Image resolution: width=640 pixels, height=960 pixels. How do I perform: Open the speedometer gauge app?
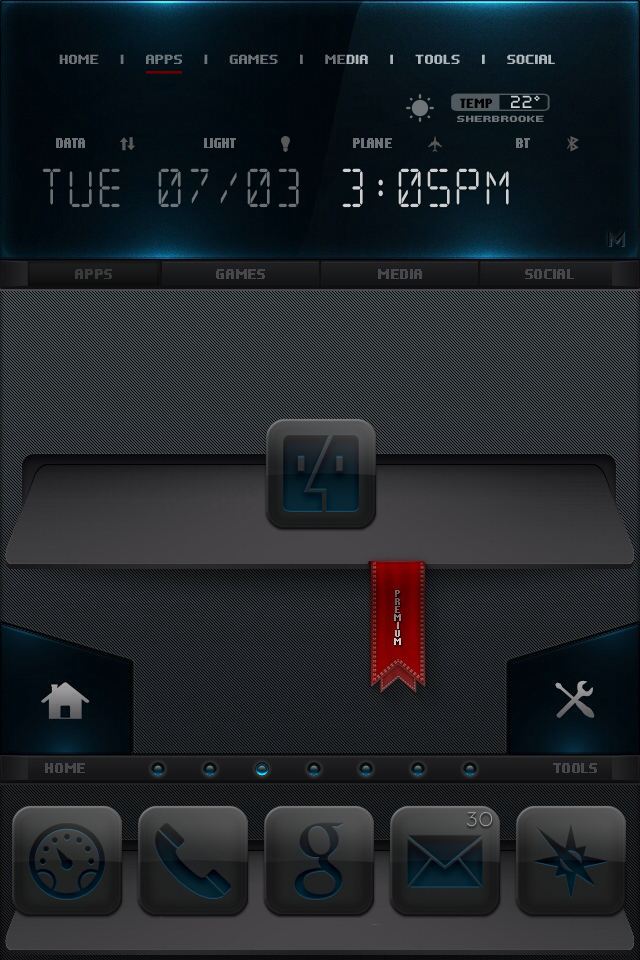click(67, 860)
